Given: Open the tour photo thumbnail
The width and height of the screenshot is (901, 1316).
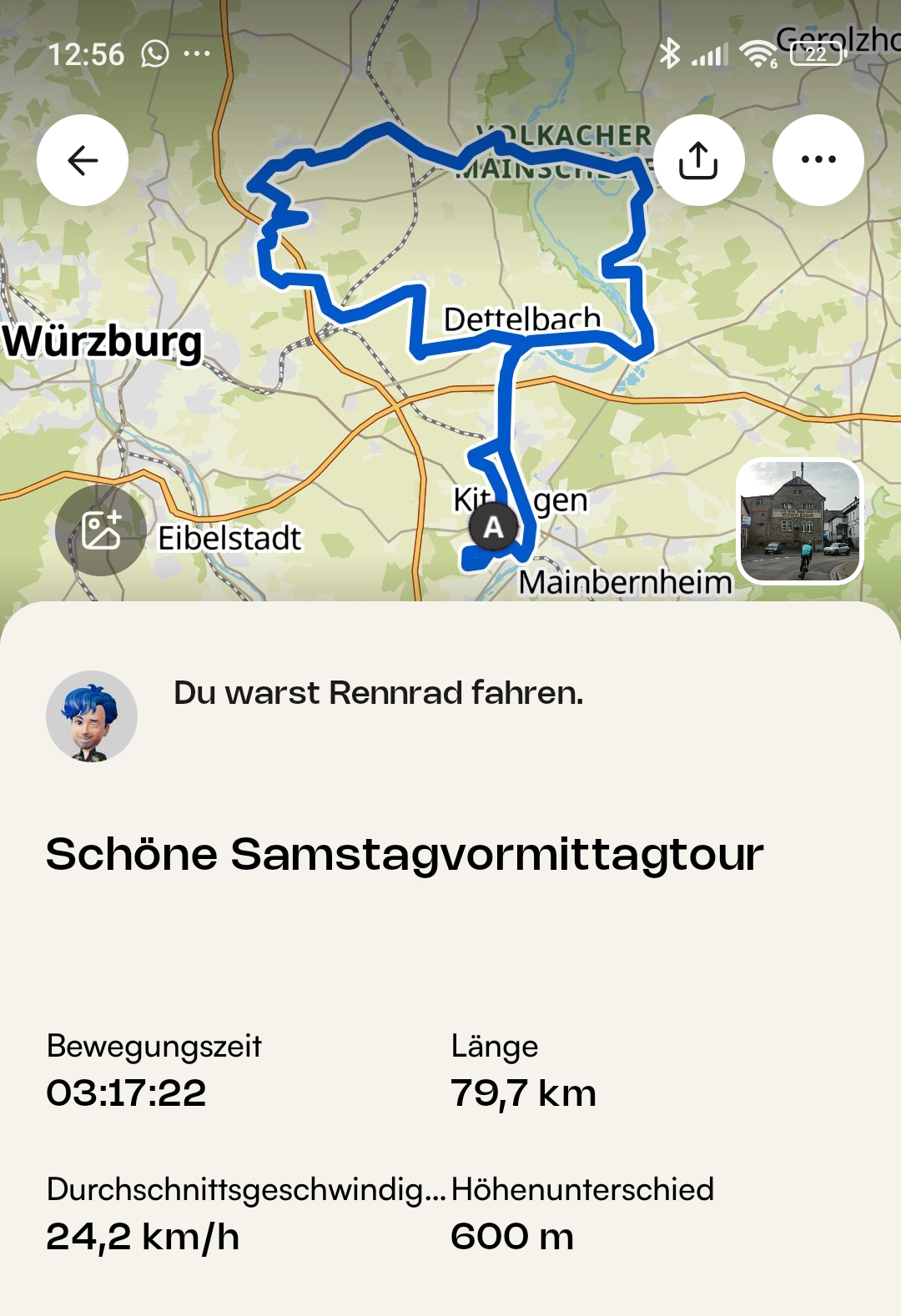Looking at the screenshot, I should (799, 521).
